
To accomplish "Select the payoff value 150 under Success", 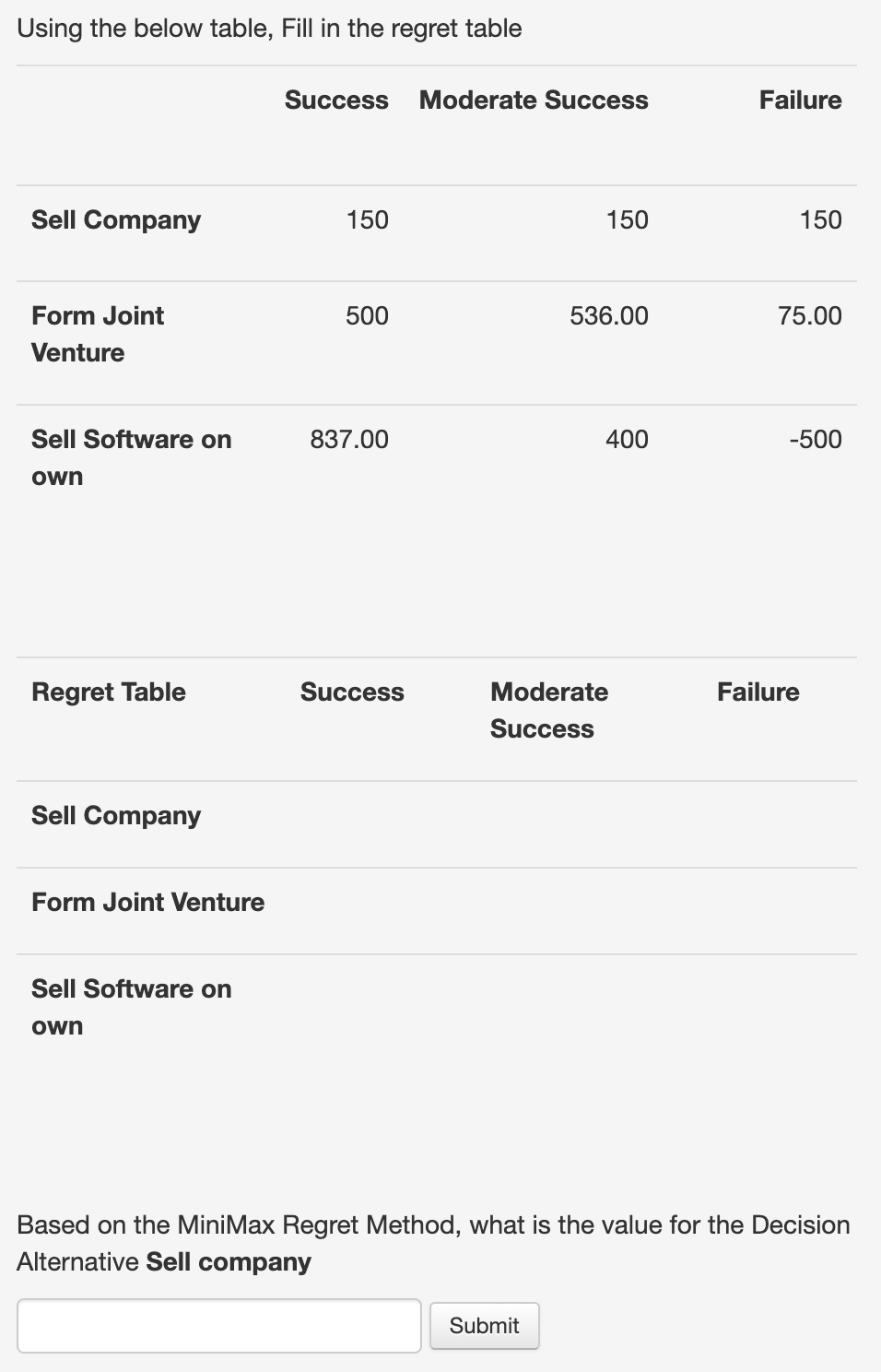I will [368, 219].
